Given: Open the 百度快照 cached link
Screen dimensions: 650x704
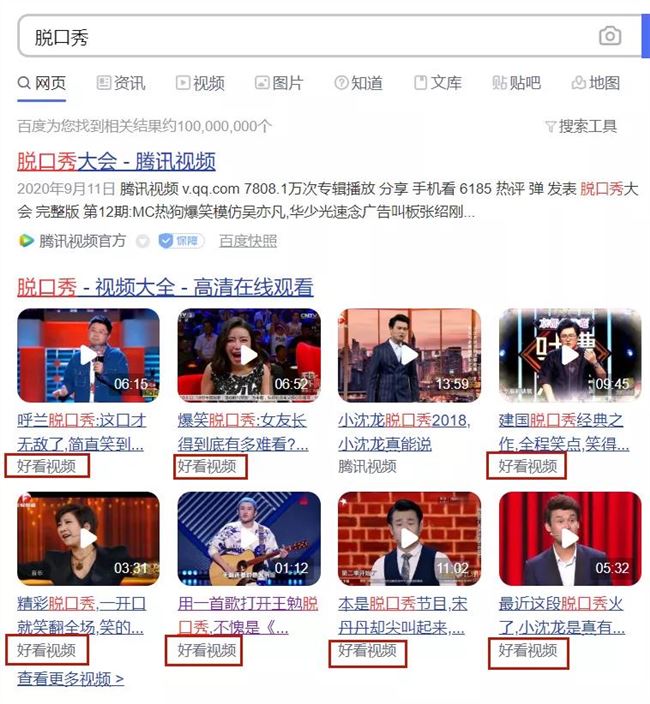Looking at the screenshot, I should [248, 241].
